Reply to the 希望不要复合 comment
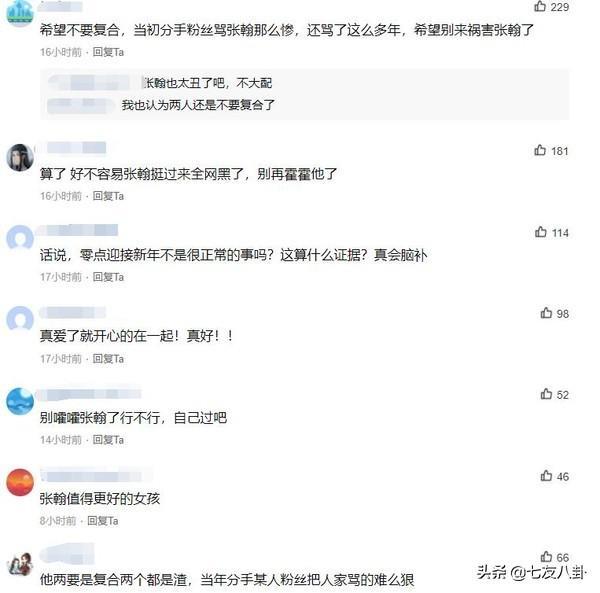This screenshot has height=593, width=600. (x=107, y=52)
